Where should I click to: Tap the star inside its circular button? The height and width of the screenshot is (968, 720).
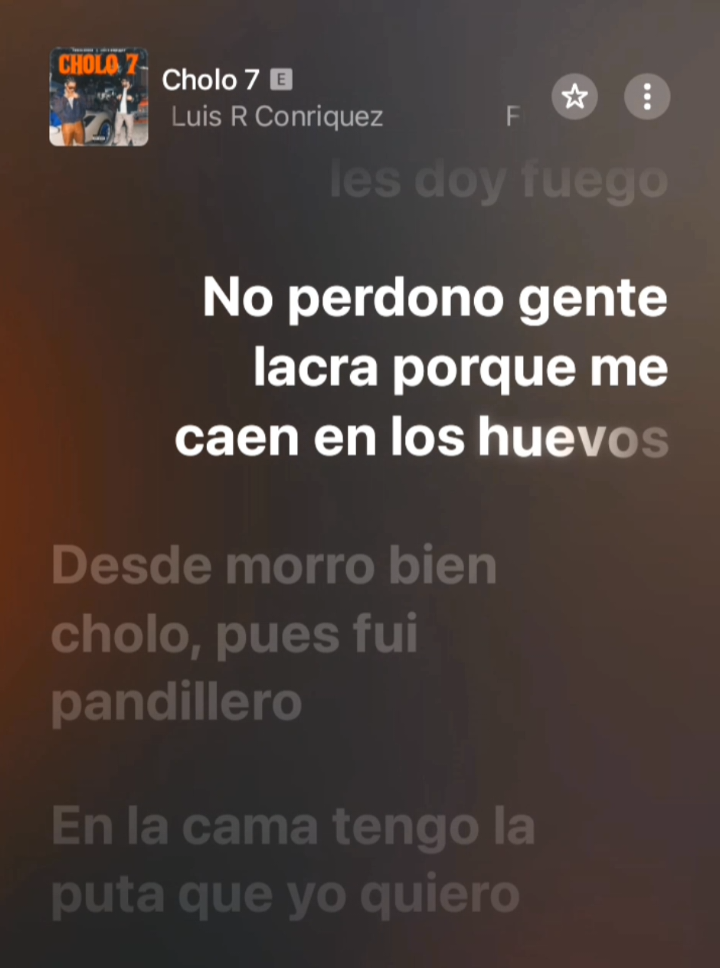coord(575,96)
